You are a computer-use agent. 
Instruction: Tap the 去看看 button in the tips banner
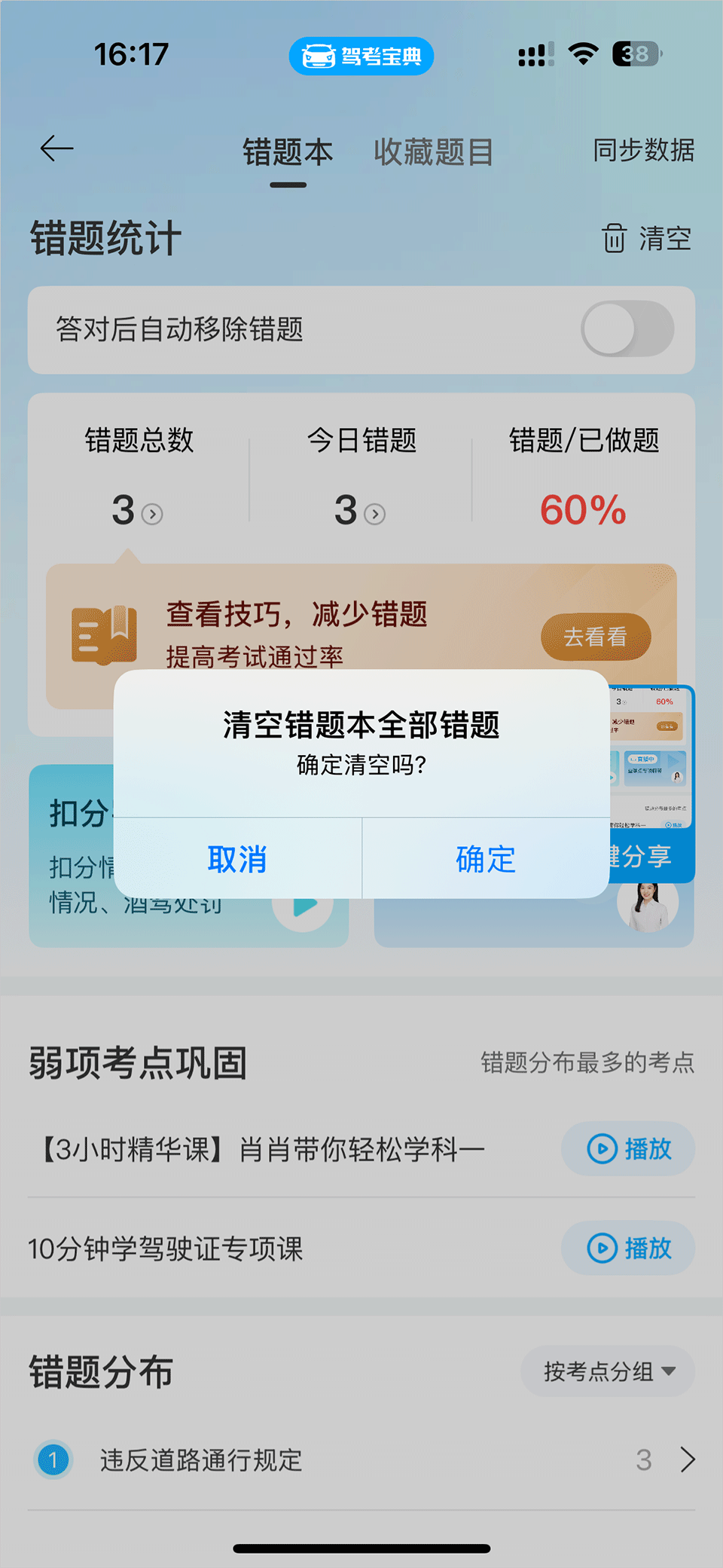tap(596, 637)
